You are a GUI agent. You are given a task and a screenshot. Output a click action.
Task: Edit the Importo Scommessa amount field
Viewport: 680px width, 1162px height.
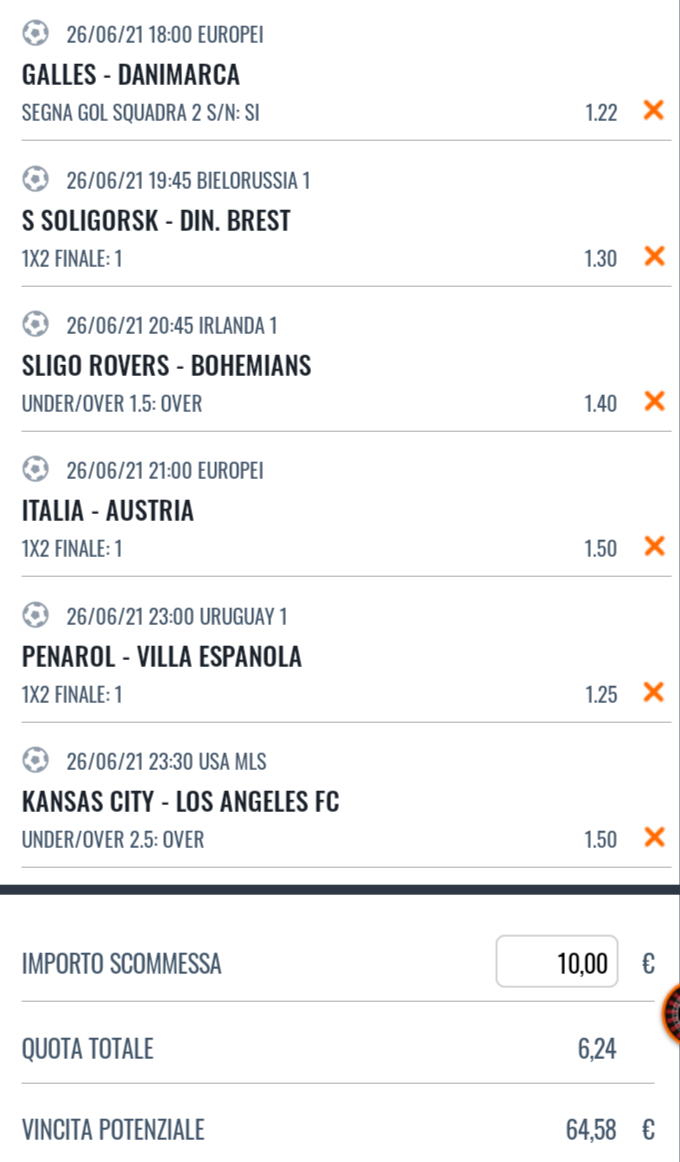coord(557,961)
